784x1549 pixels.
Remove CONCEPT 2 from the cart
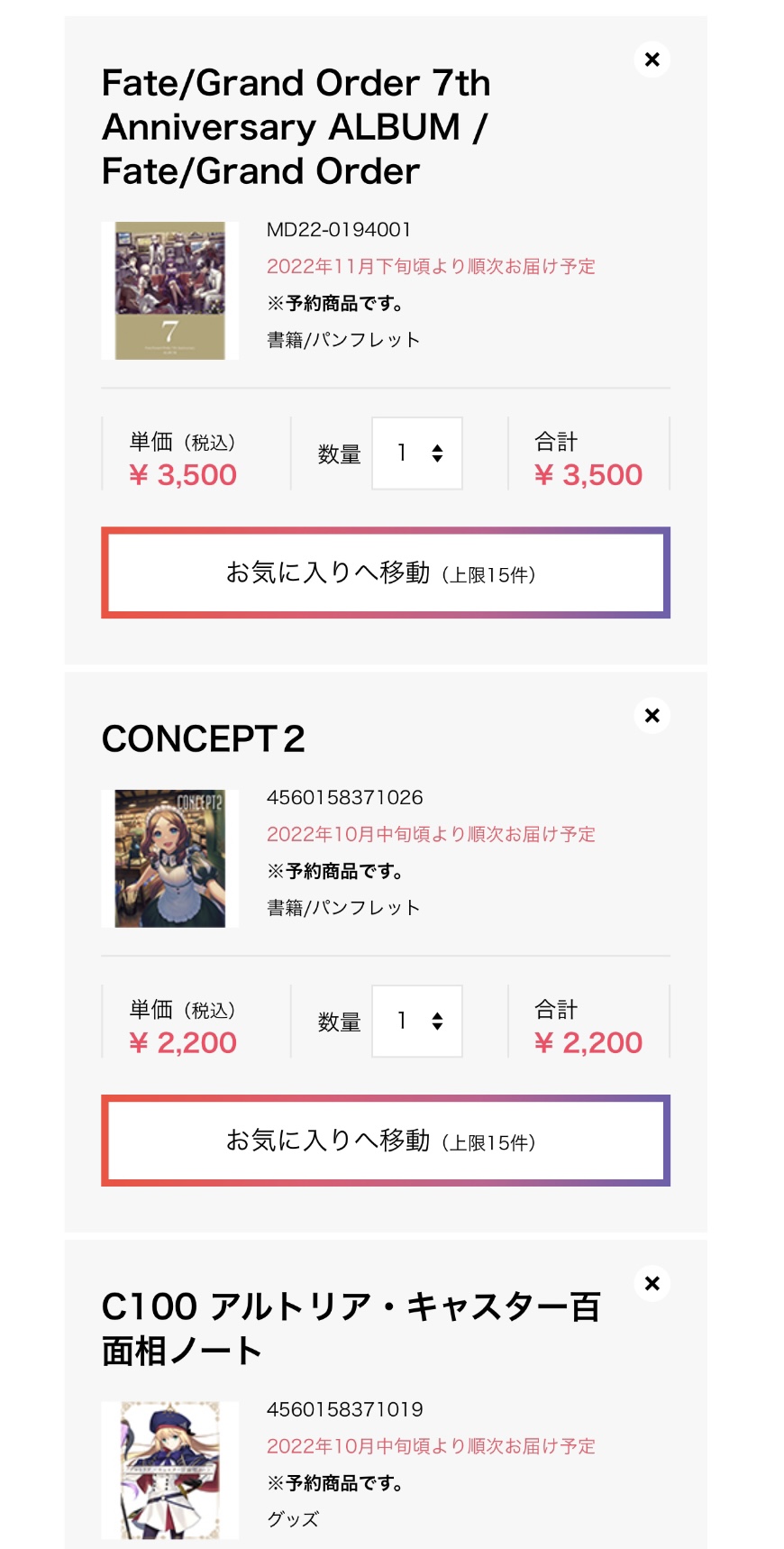(x=652, y=716)
